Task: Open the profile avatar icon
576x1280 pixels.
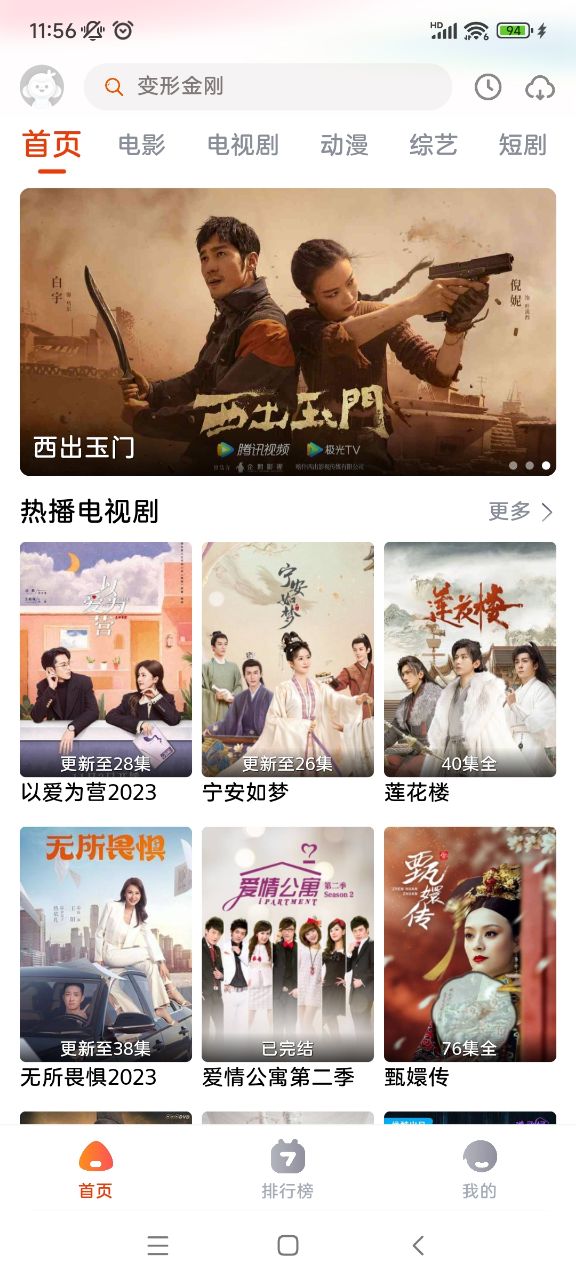Action: pos(42,87)
